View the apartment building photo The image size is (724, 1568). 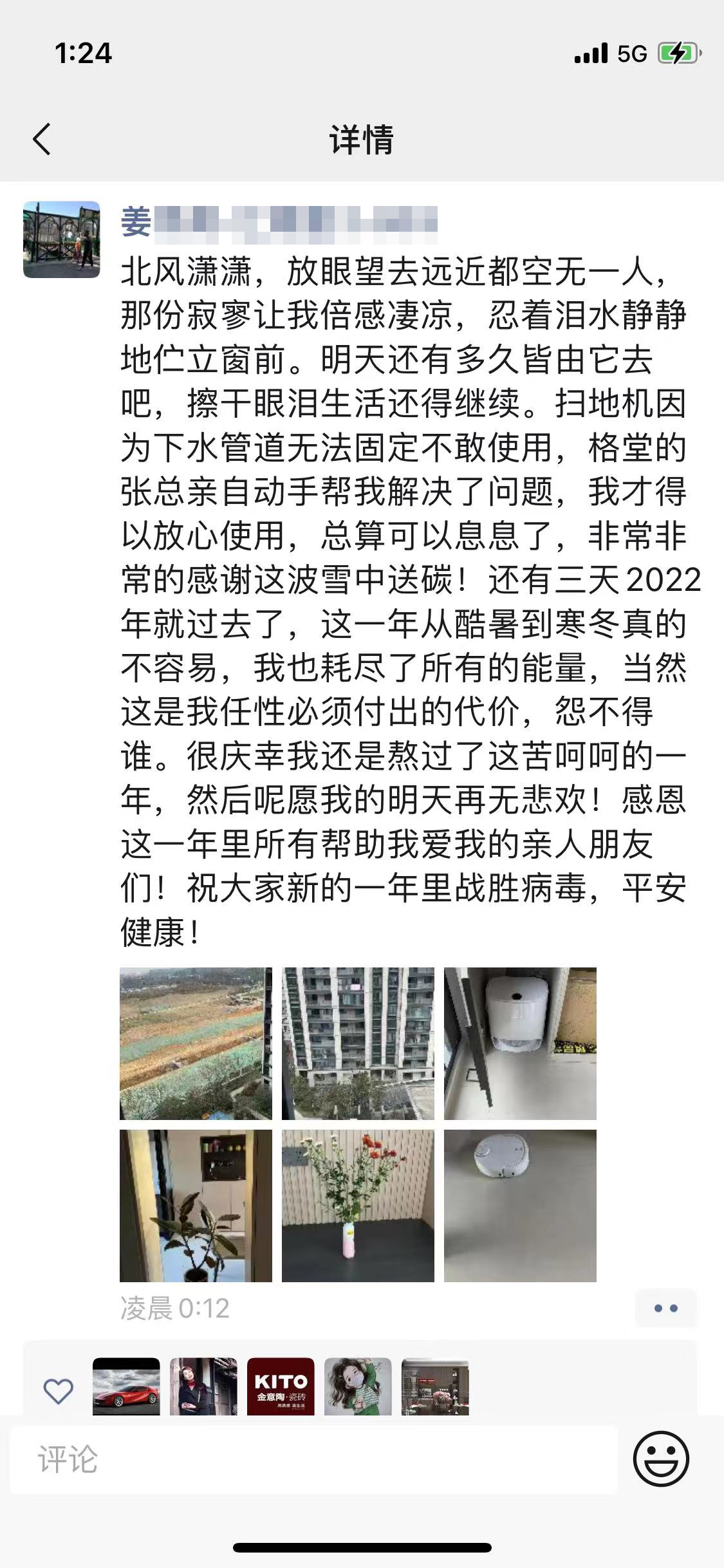[358, 1043]
